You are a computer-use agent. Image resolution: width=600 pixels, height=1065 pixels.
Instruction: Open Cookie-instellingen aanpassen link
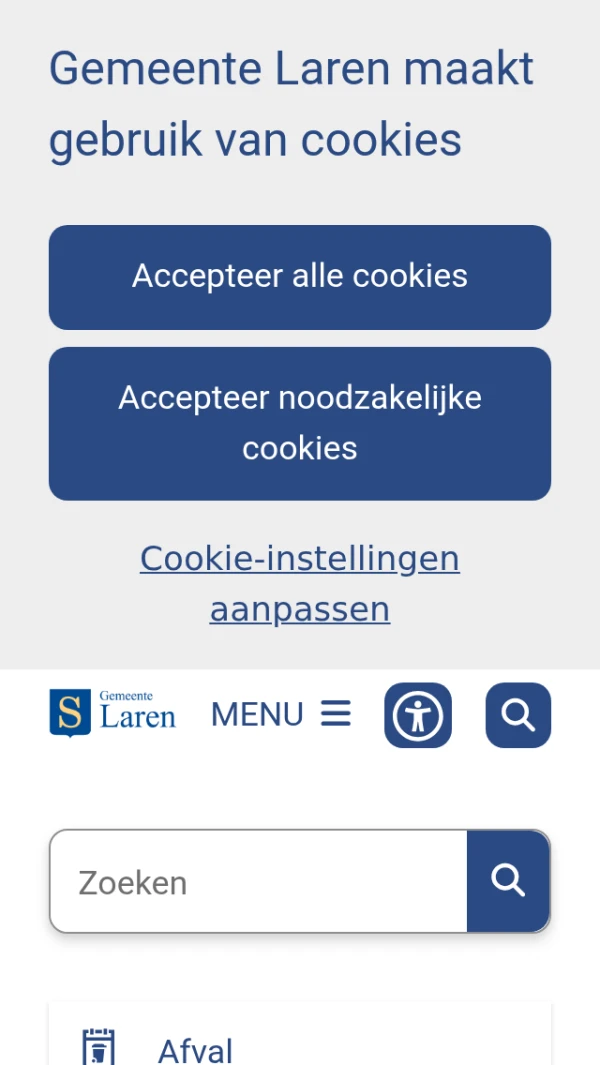300,583
